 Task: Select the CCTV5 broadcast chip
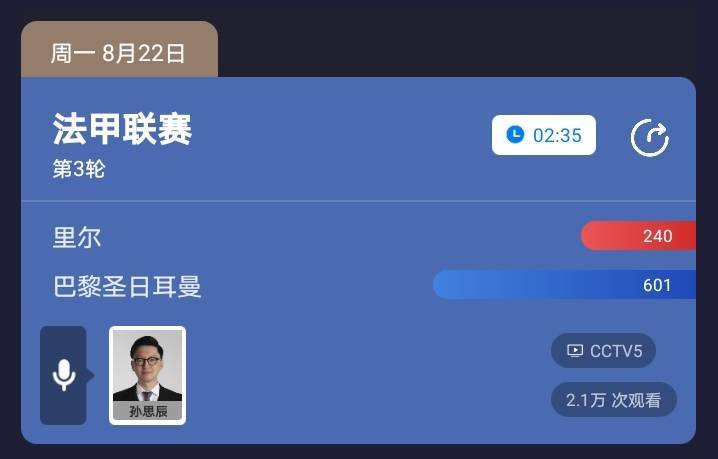point(603,351)
